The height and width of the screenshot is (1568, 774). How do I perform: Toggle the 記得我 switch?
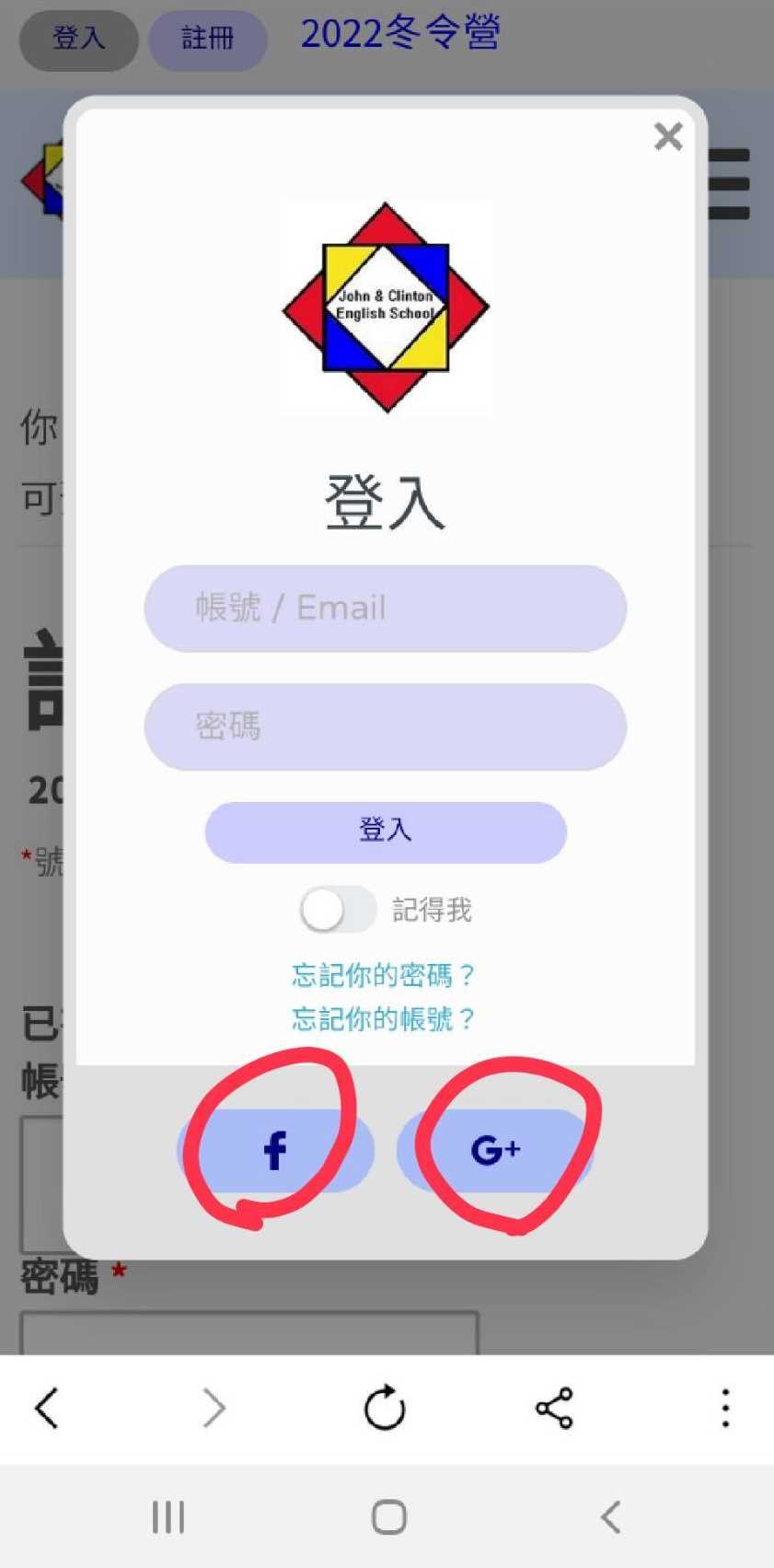(x=337, y=911)
